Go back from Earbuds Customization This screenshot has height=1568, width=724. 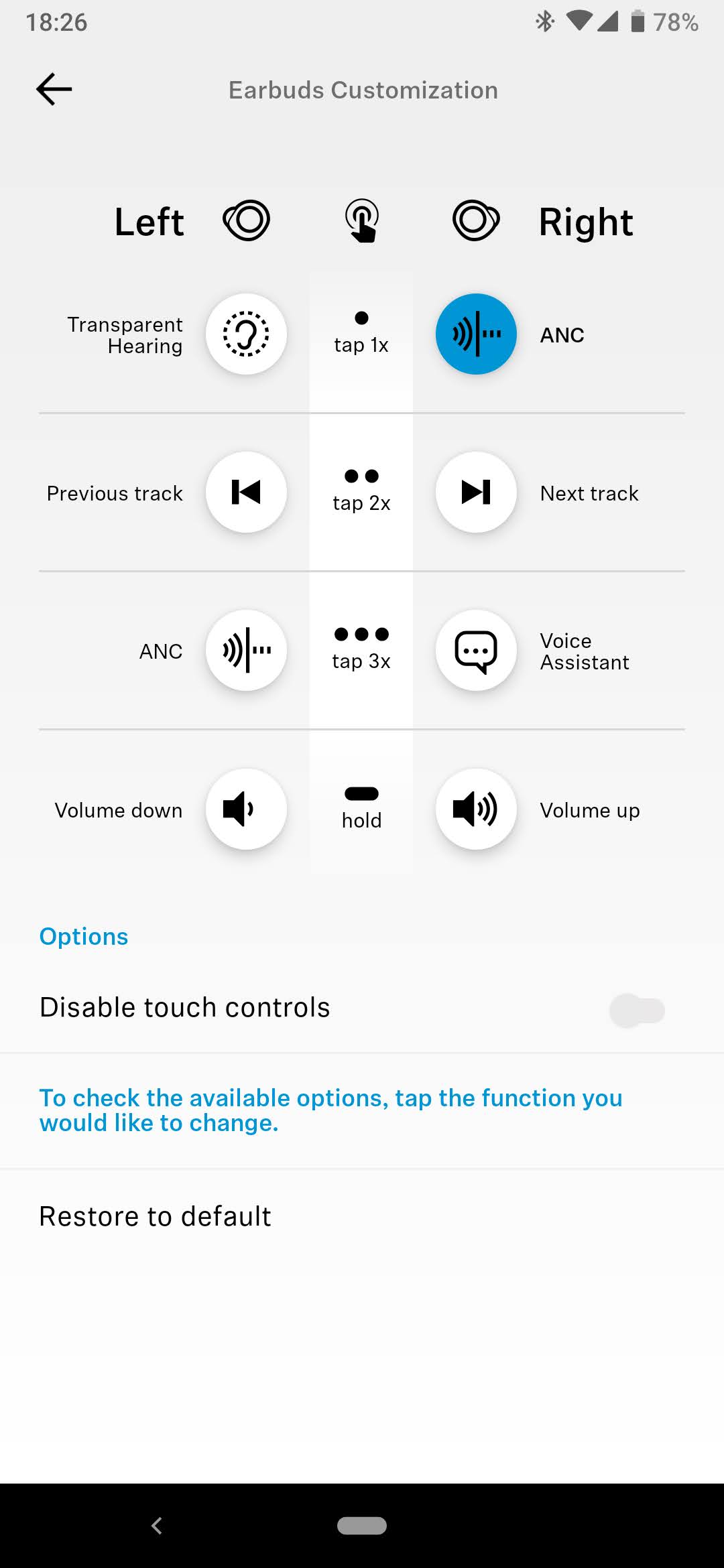54,89
